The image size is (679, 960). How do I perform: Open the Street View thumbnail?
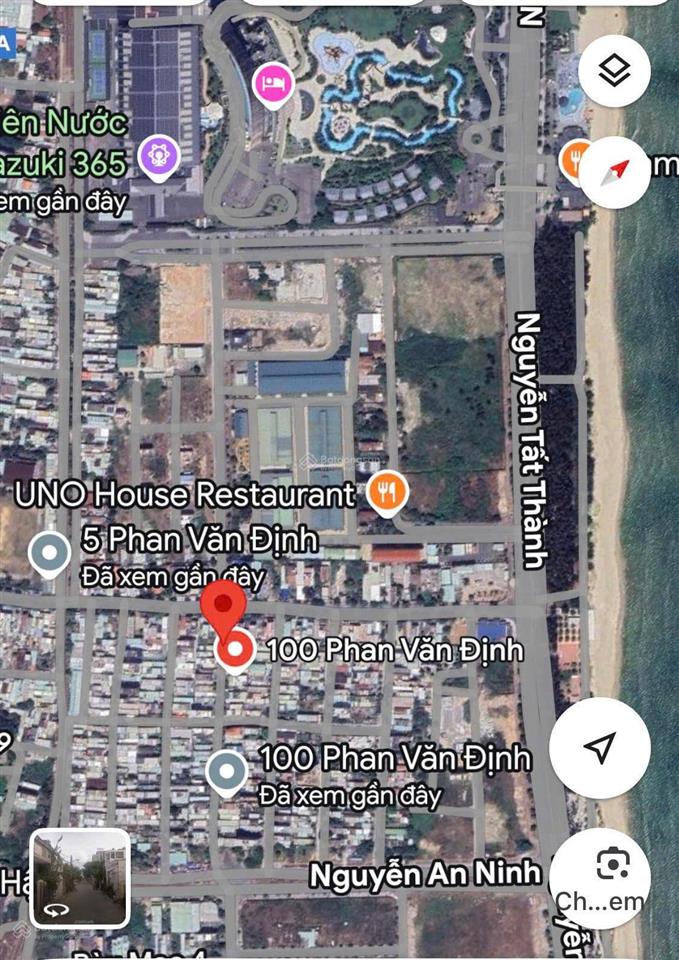(x=80, y=877)
